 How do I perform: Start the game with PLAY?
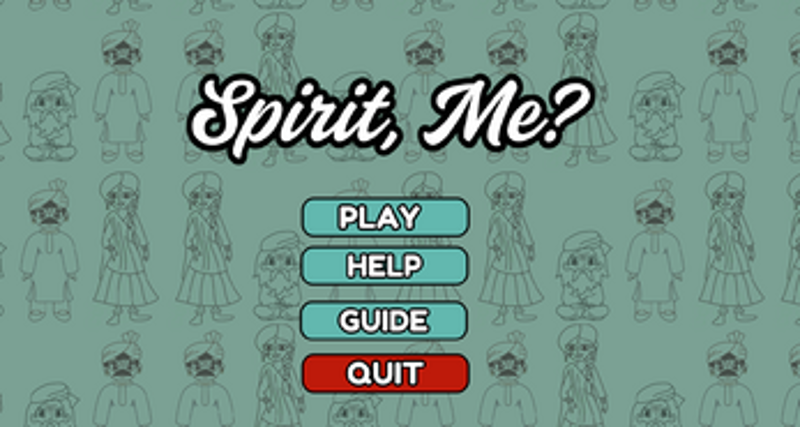tap(385, 217)
